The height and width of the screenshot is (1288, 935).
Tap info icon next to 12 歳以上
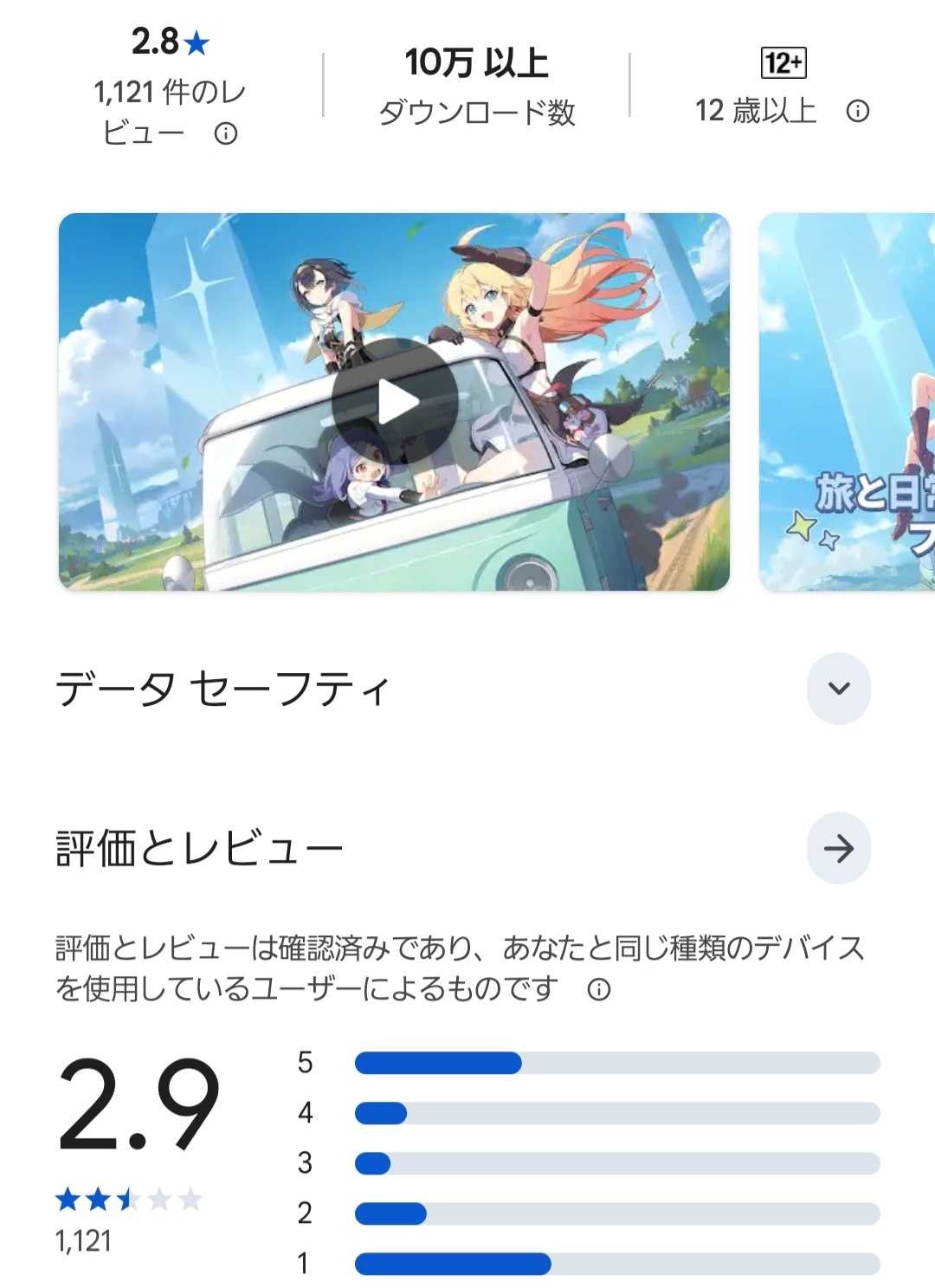point(857,111)
